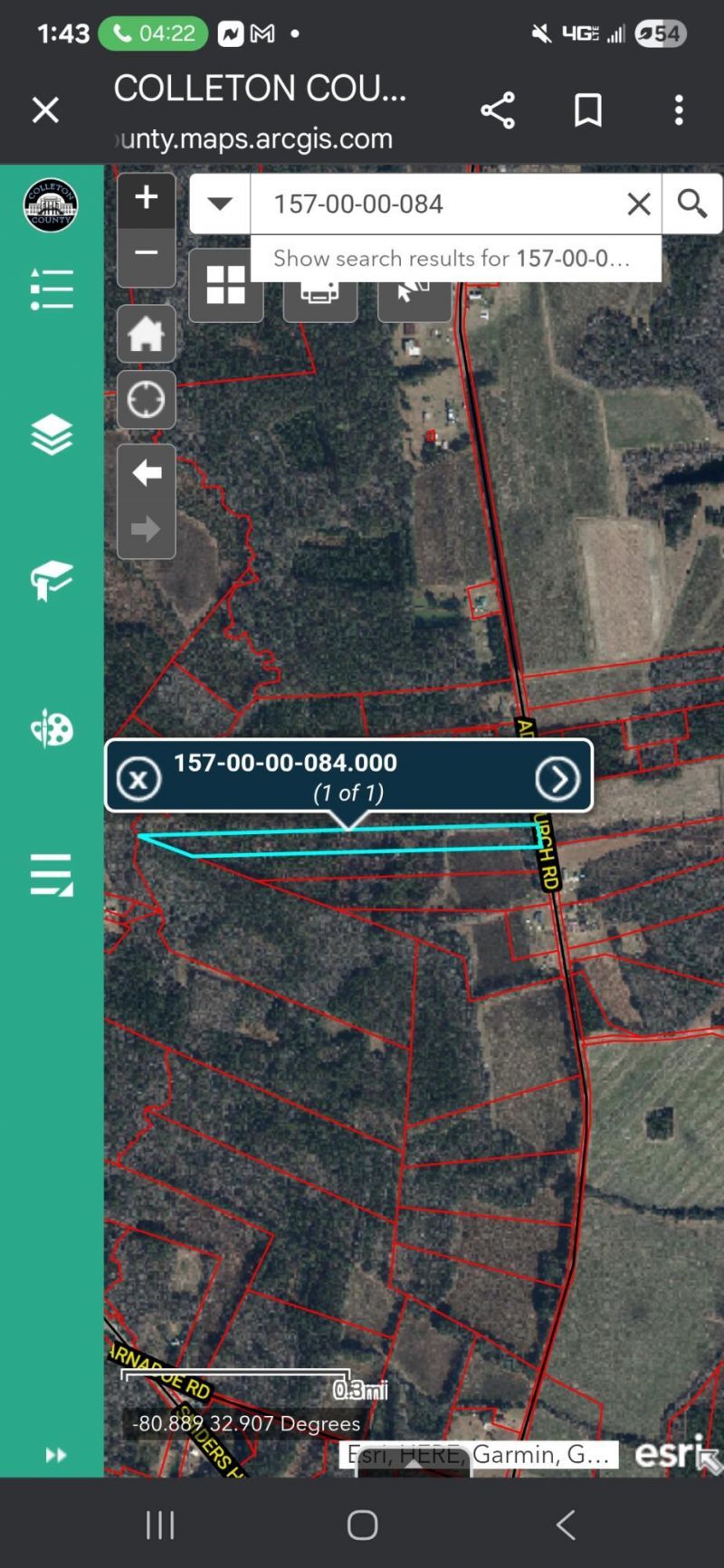724x1568 pixels.
Task: Open next details for parcel popup
Action: [x=557, y=778]
